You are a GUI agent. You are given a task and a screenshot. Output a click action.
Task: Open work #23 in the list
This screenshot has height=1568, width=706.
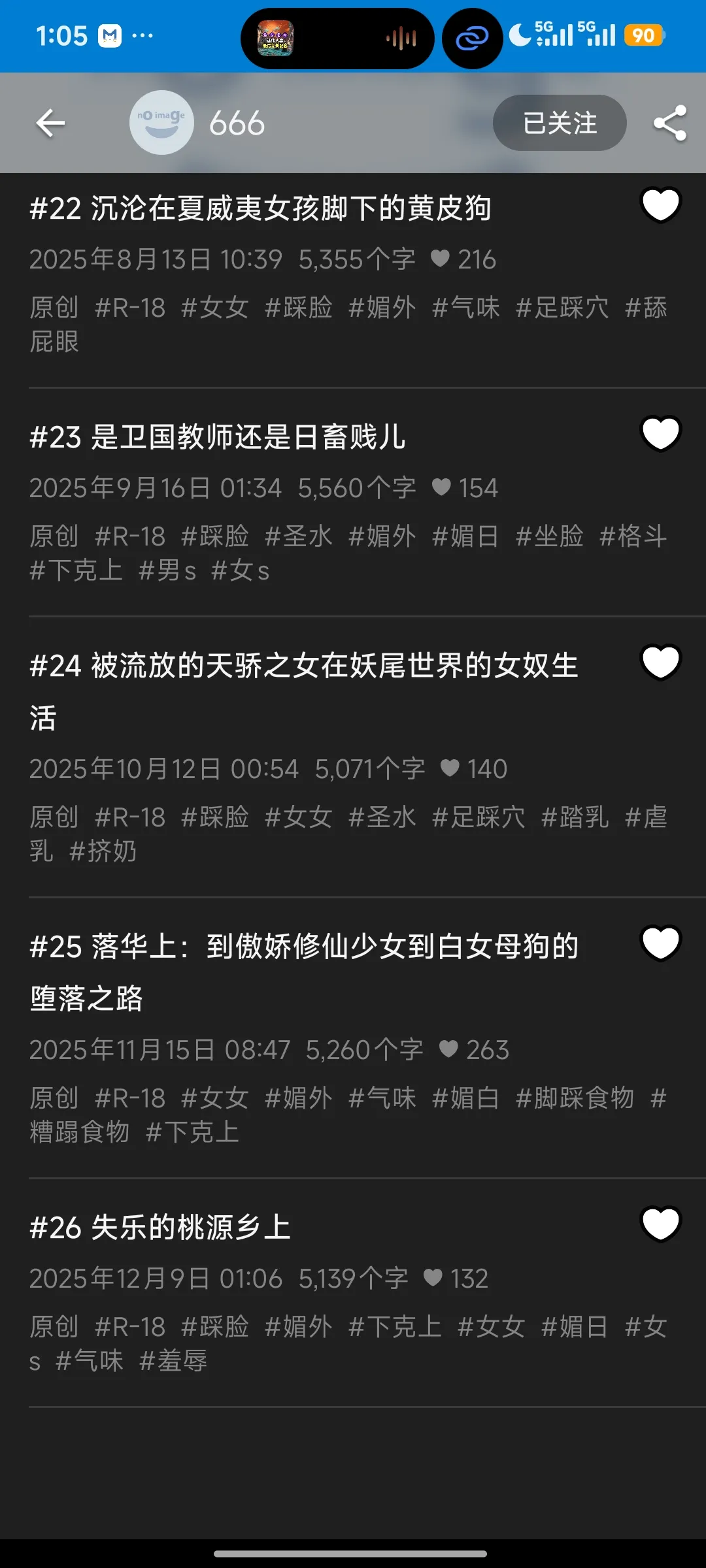click(x=217, y=438)
